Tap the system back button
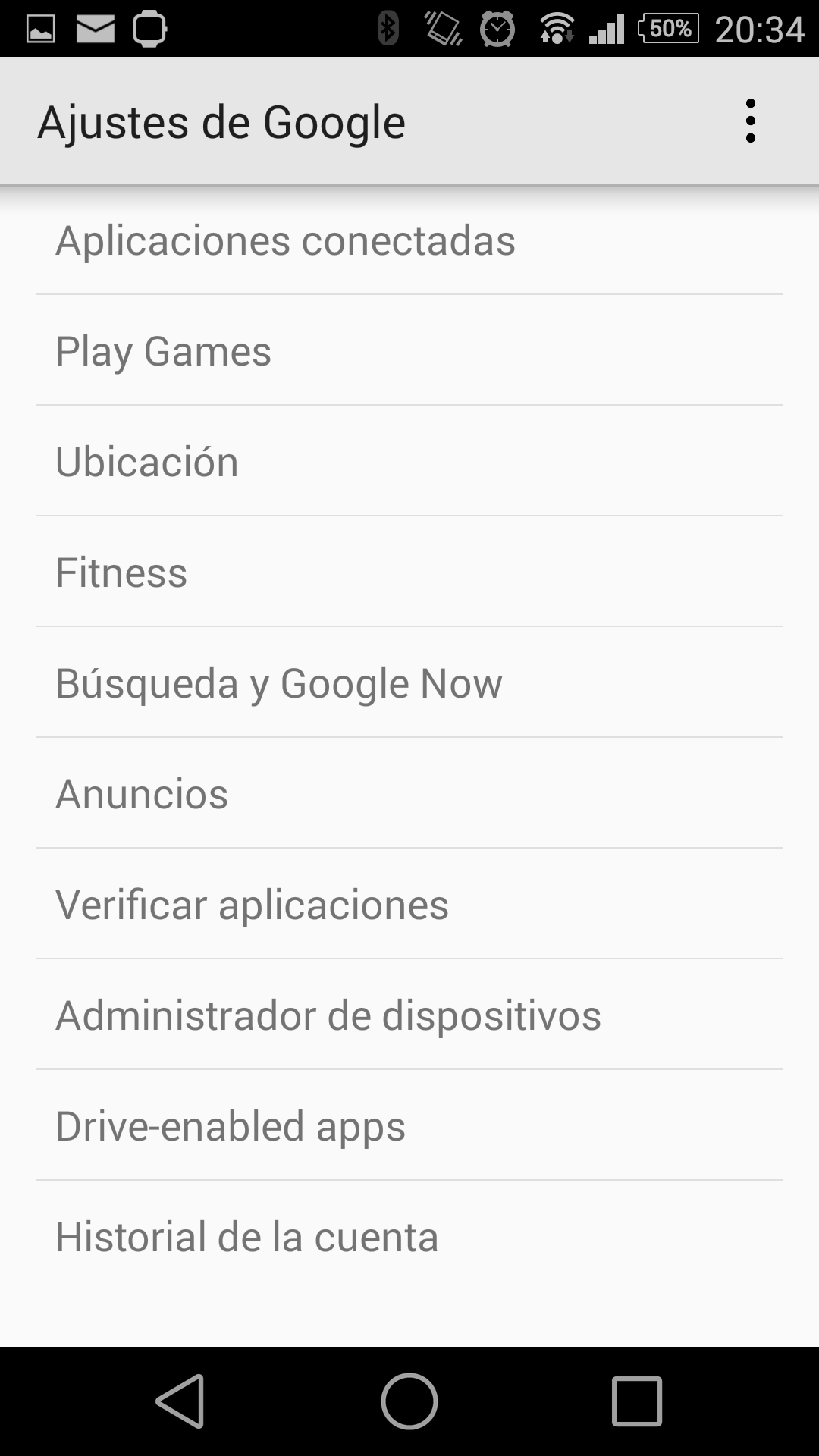 [181, 1401]
